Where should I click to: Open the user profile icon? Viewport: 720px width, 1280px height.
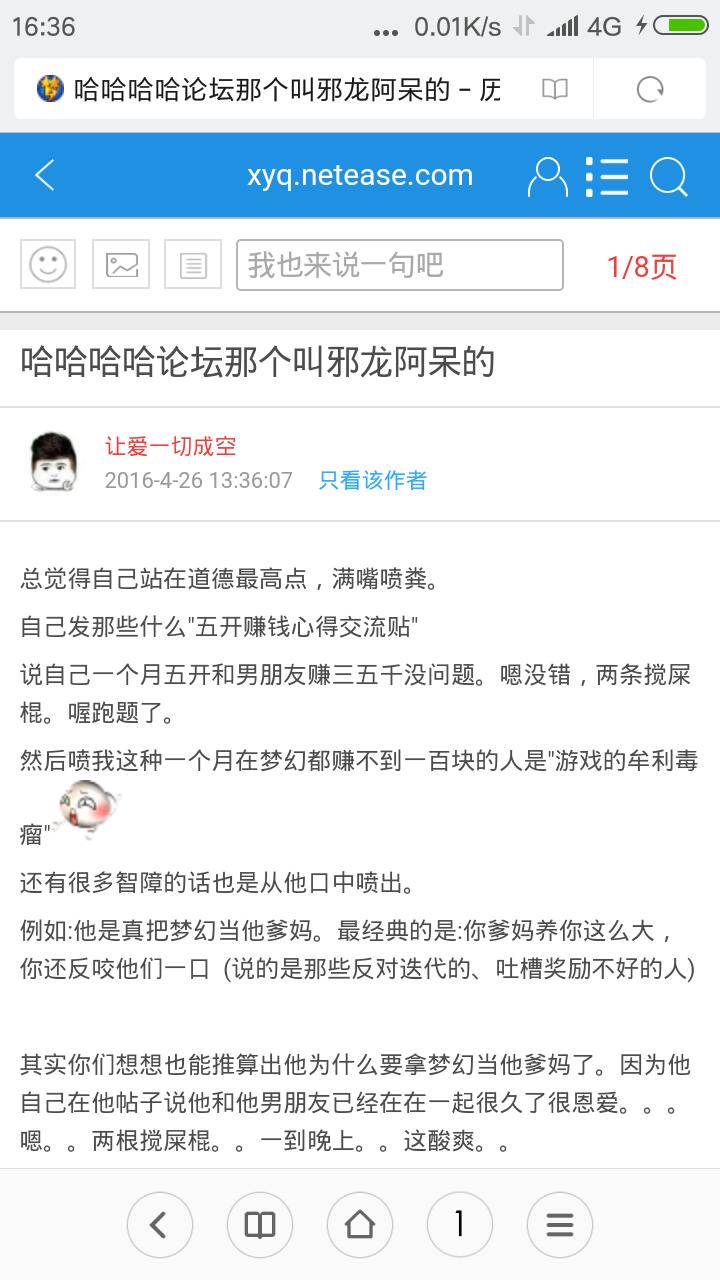point(547,176)
